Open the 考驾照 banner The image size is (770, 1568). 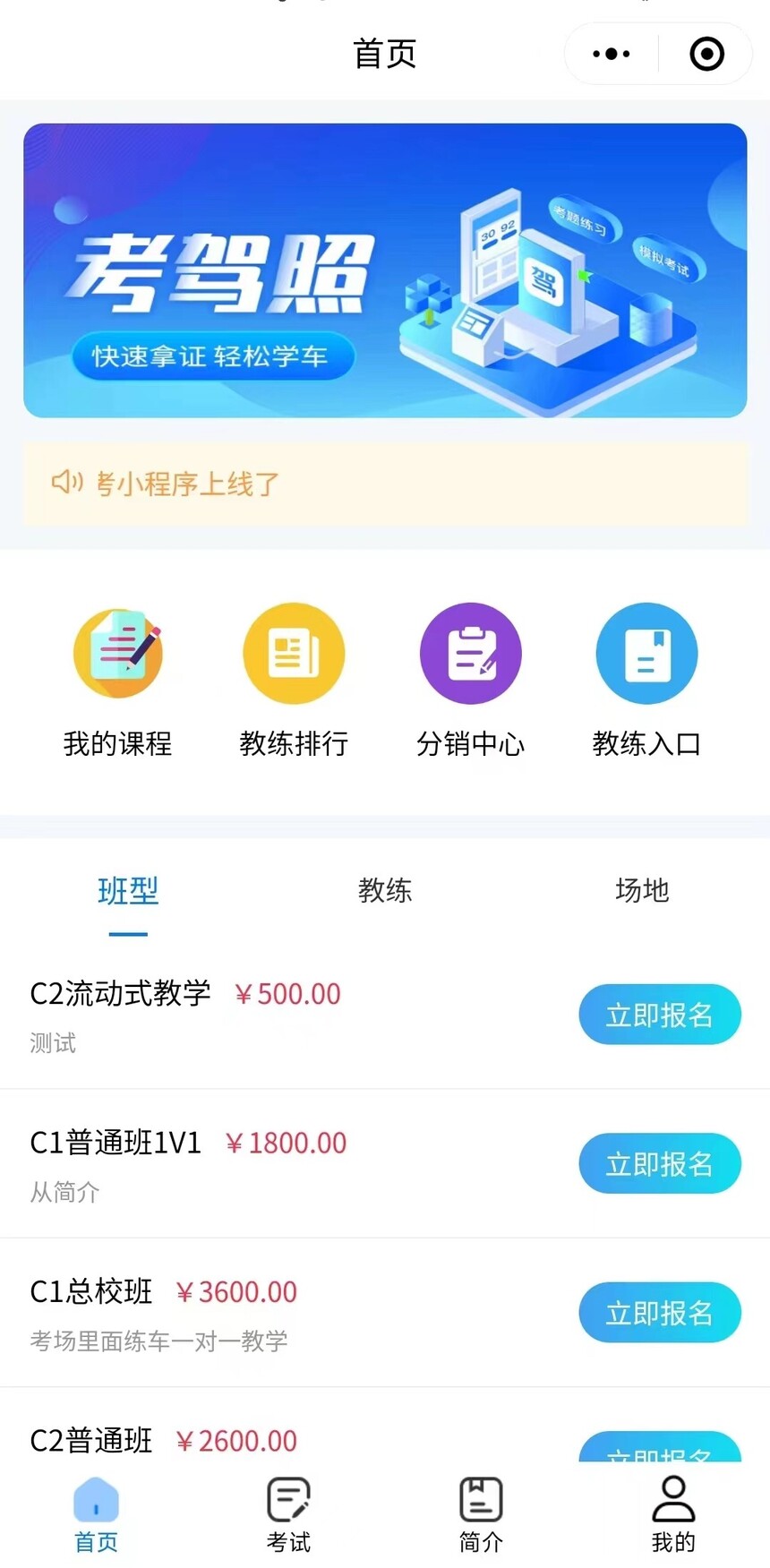[385, 270]
